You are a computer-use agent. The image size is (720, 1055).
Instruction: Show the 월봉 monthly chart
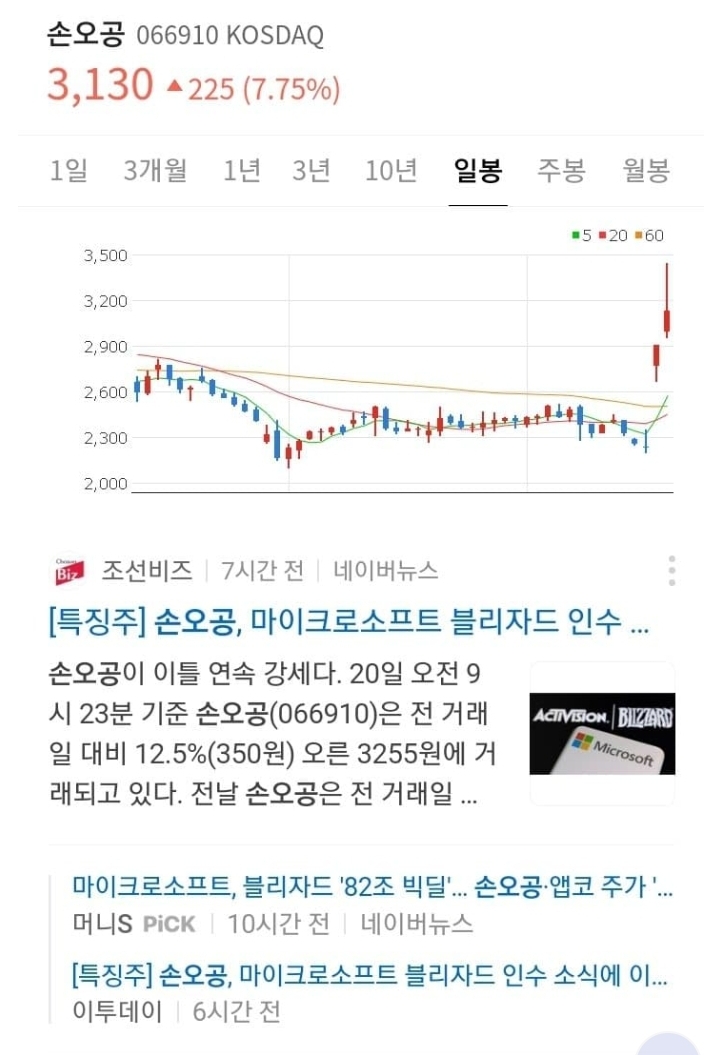click(645, 171)
